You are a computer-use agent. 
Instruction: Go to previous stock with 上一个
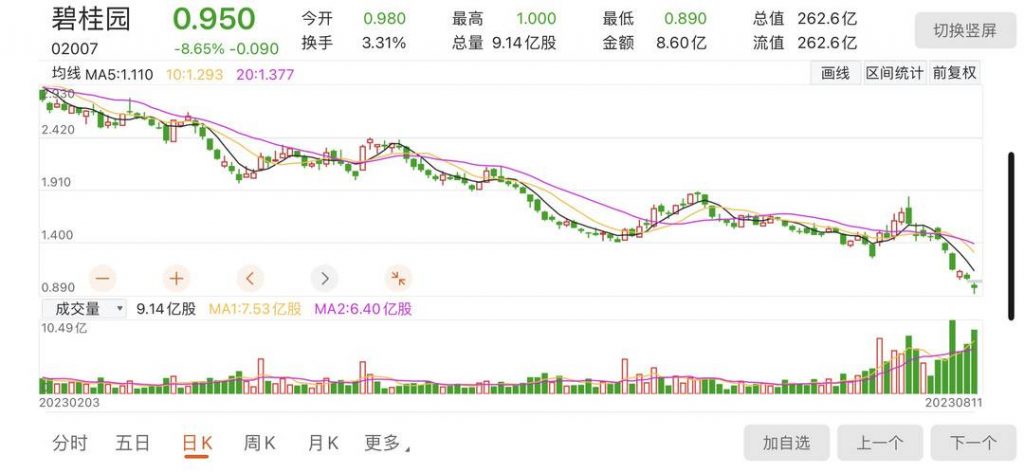[880, 443]
